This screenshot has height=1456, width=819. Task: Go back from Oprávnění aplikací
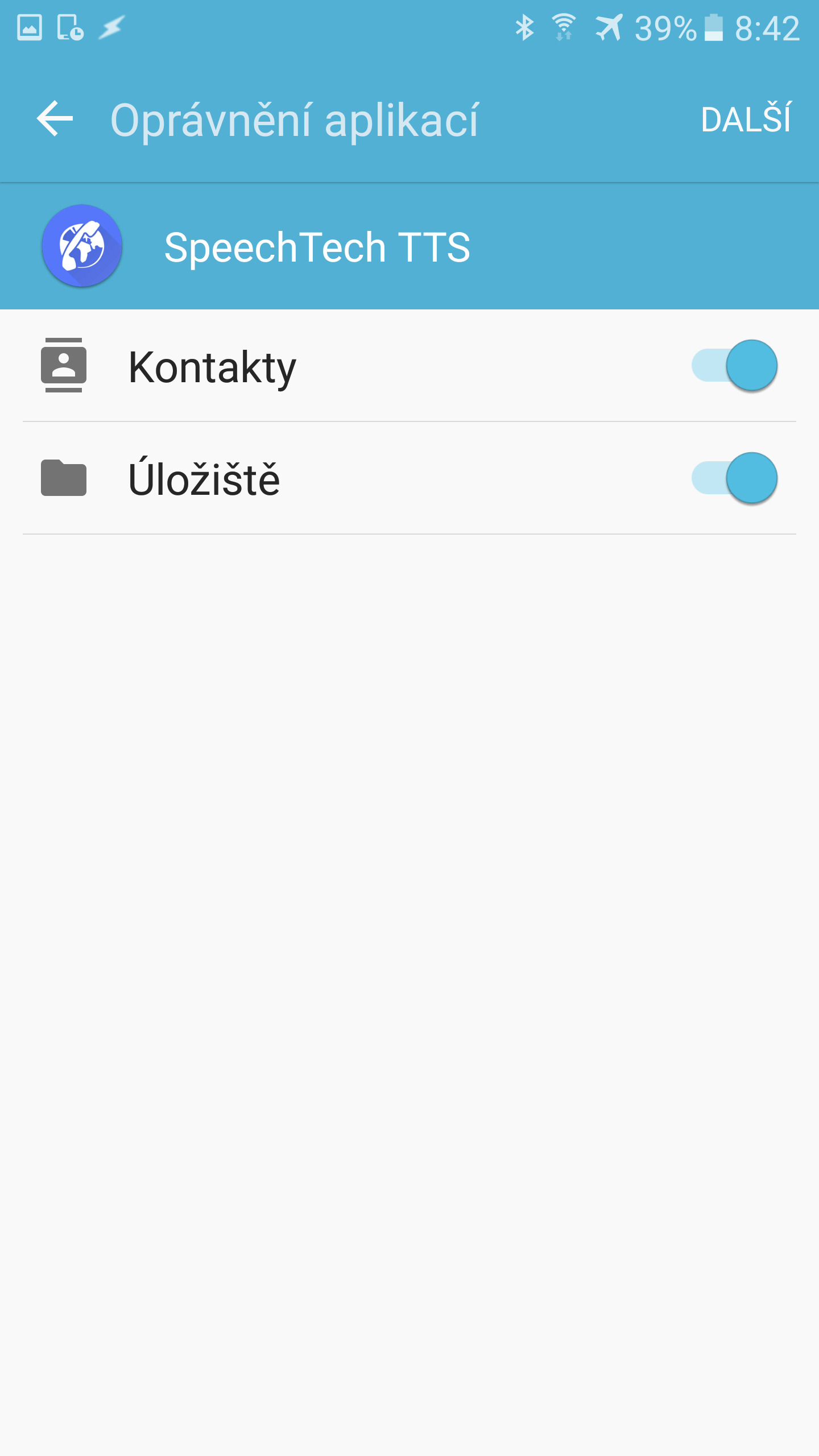pyautogui.click(x=55, y=119)
